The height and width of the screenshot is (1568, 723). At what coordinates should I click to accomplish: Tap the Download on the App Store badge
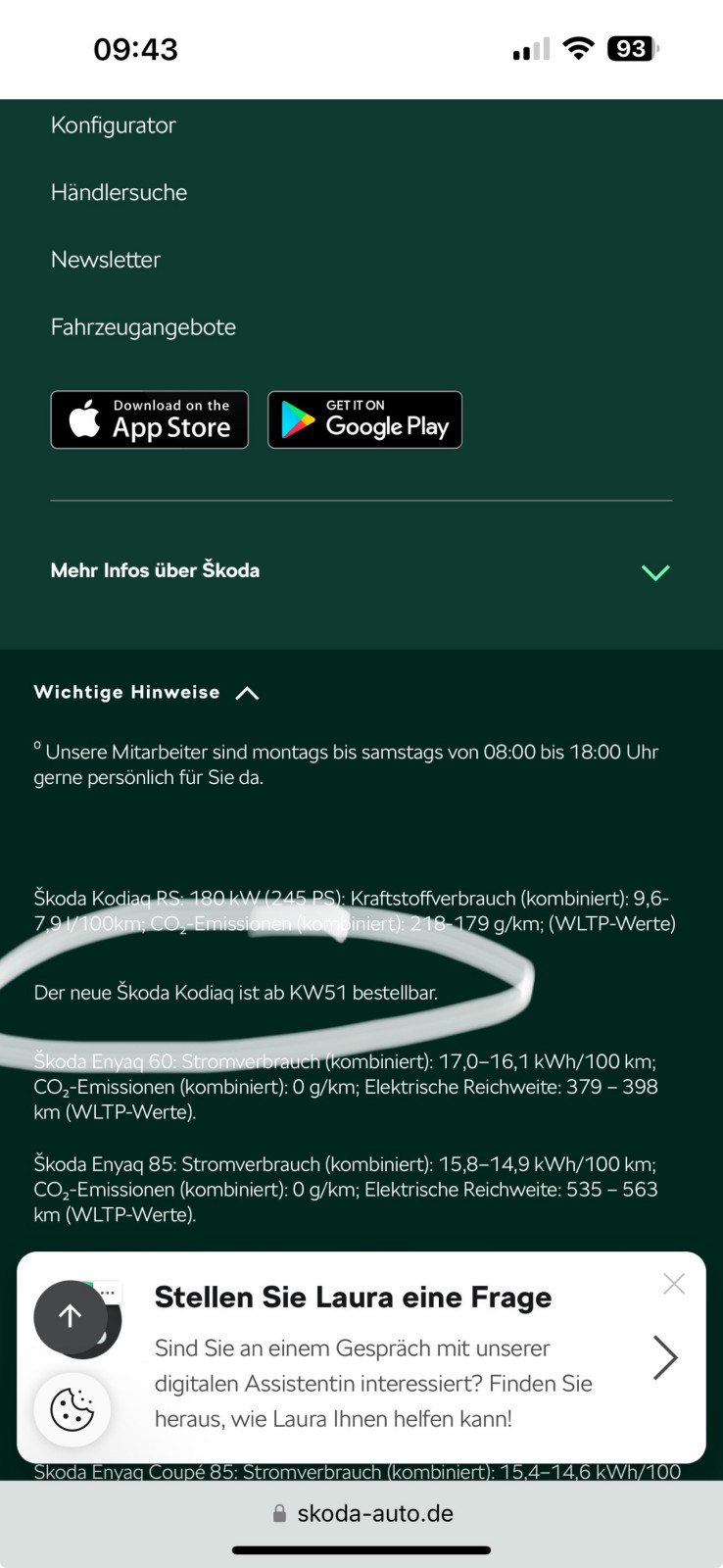[x=150, y=419]
